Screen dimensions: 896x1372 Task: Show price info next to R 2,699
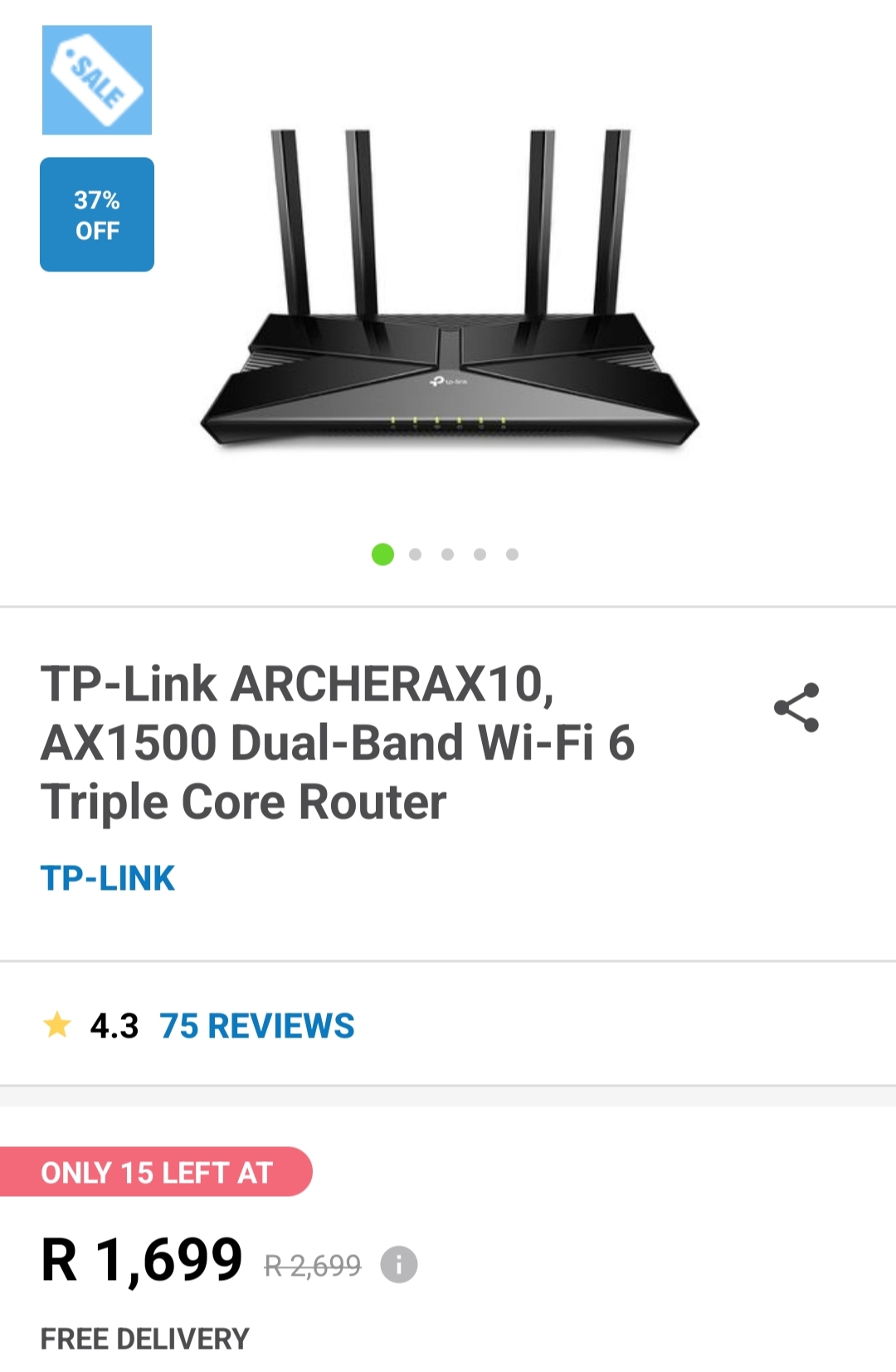tap(398, 1265)
